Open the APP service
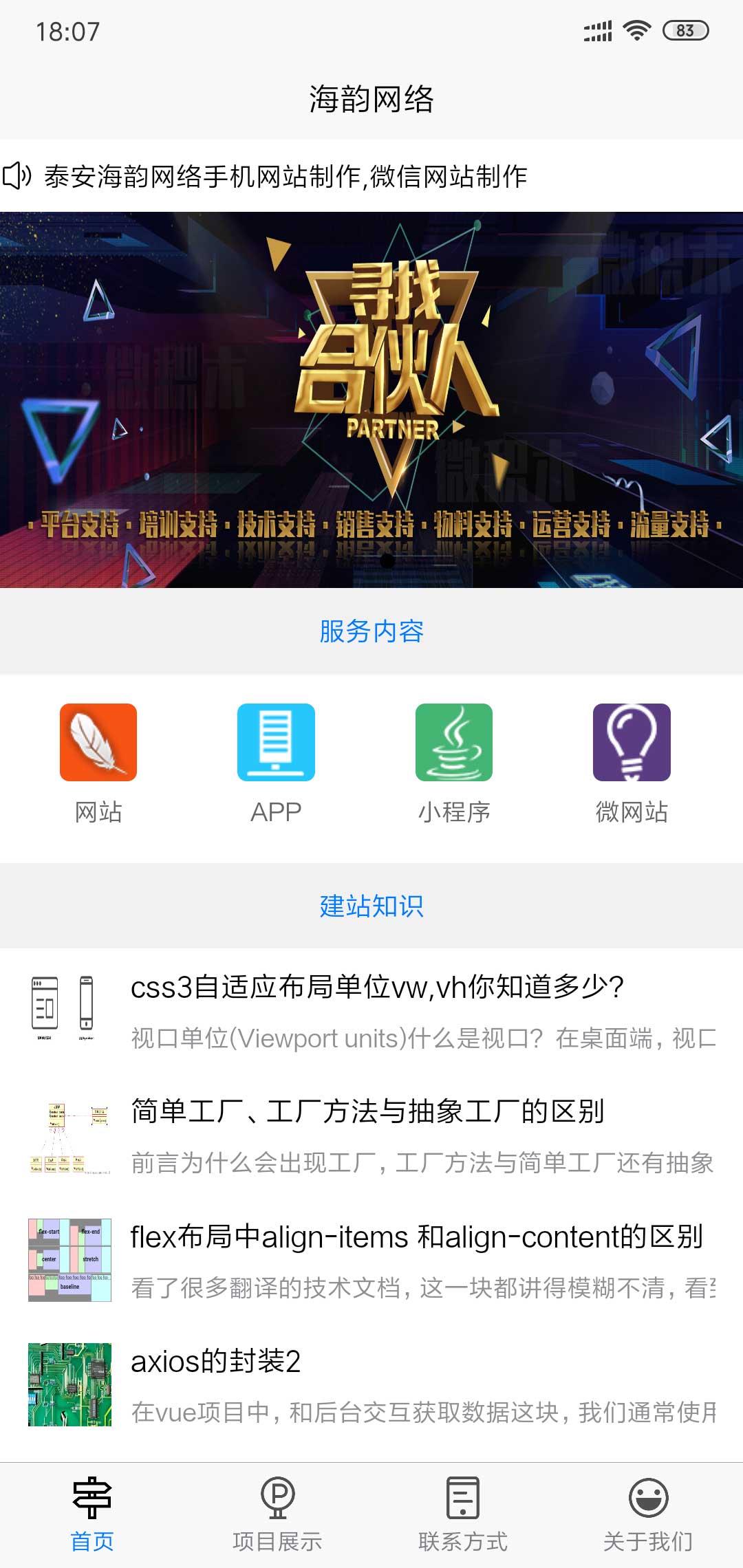 point(276,762)
